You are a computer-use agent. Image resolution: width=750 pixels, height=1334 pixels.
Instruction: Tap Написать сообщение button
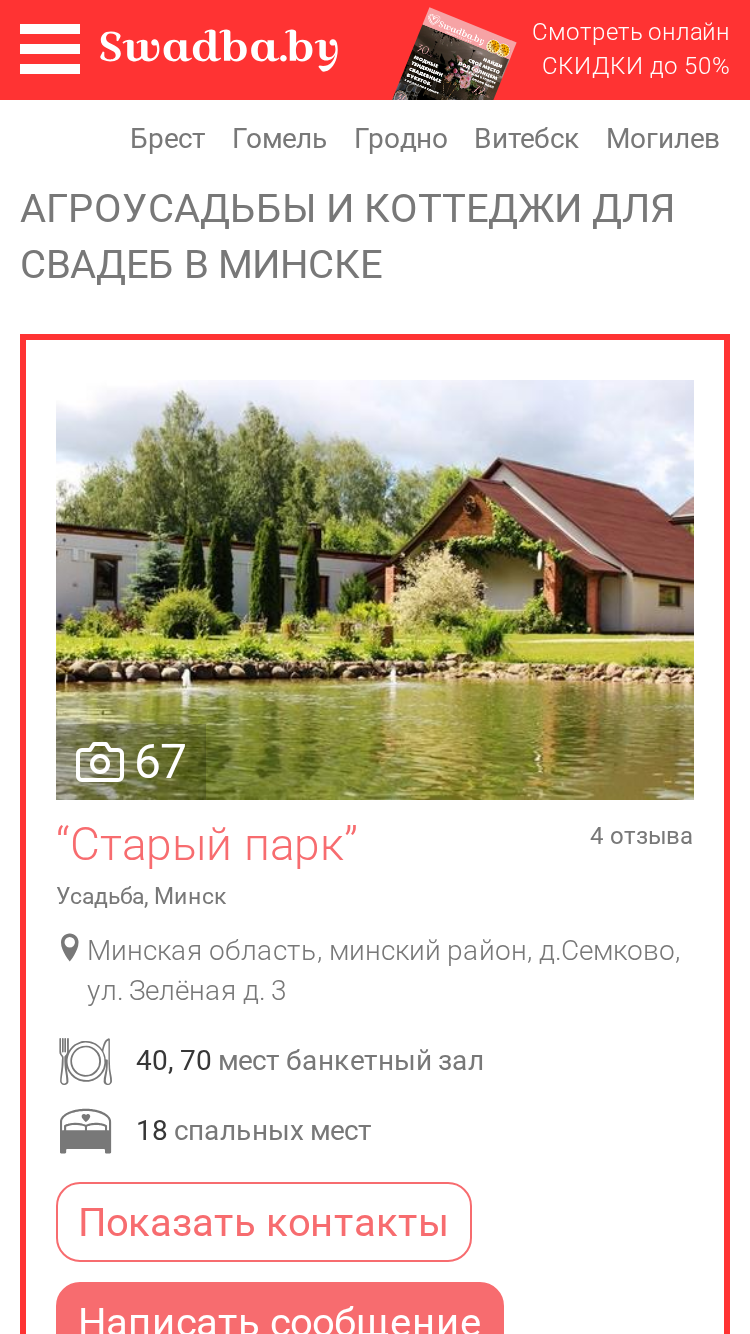[x=280, y=1309]
